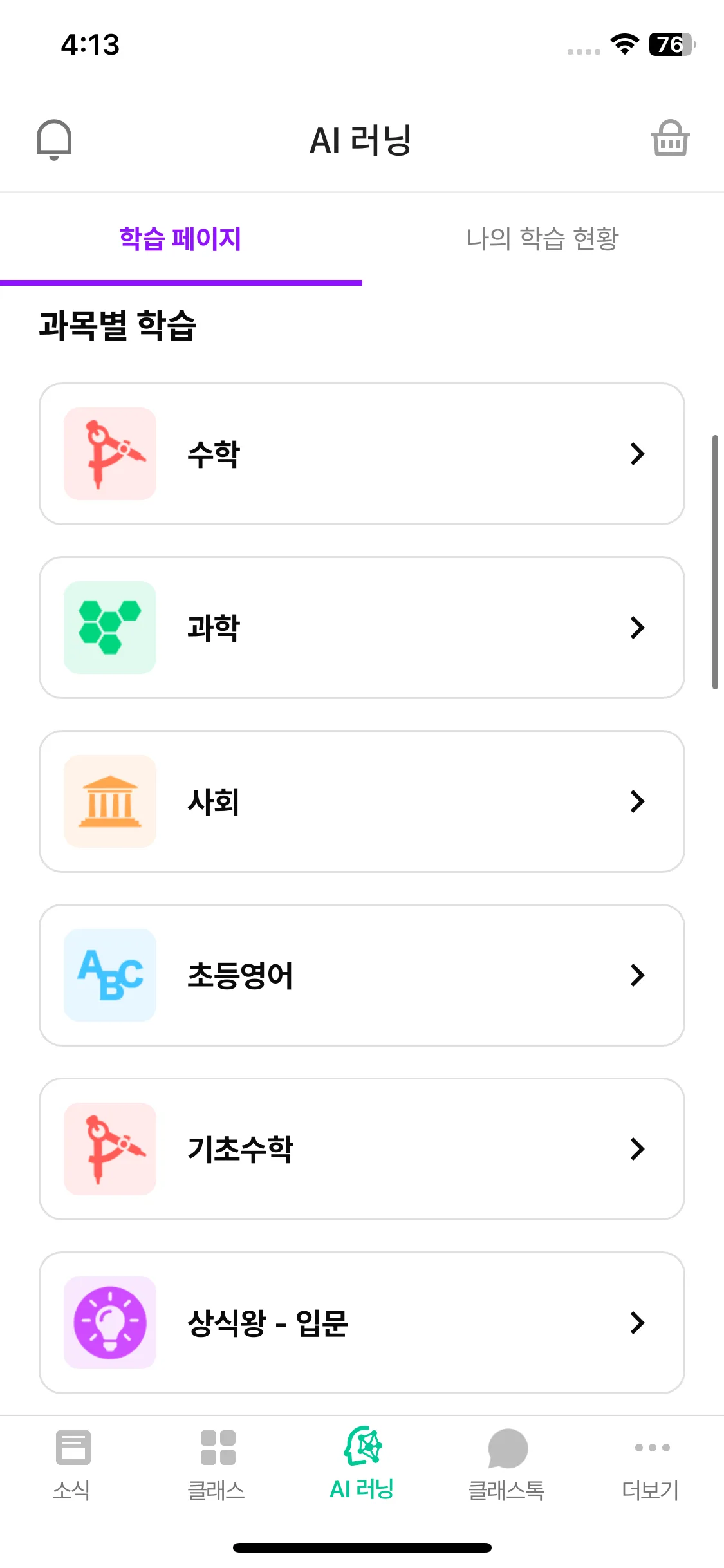Open the notification bell
This screenshot has height=1568, width=724.
coord(54,139)
